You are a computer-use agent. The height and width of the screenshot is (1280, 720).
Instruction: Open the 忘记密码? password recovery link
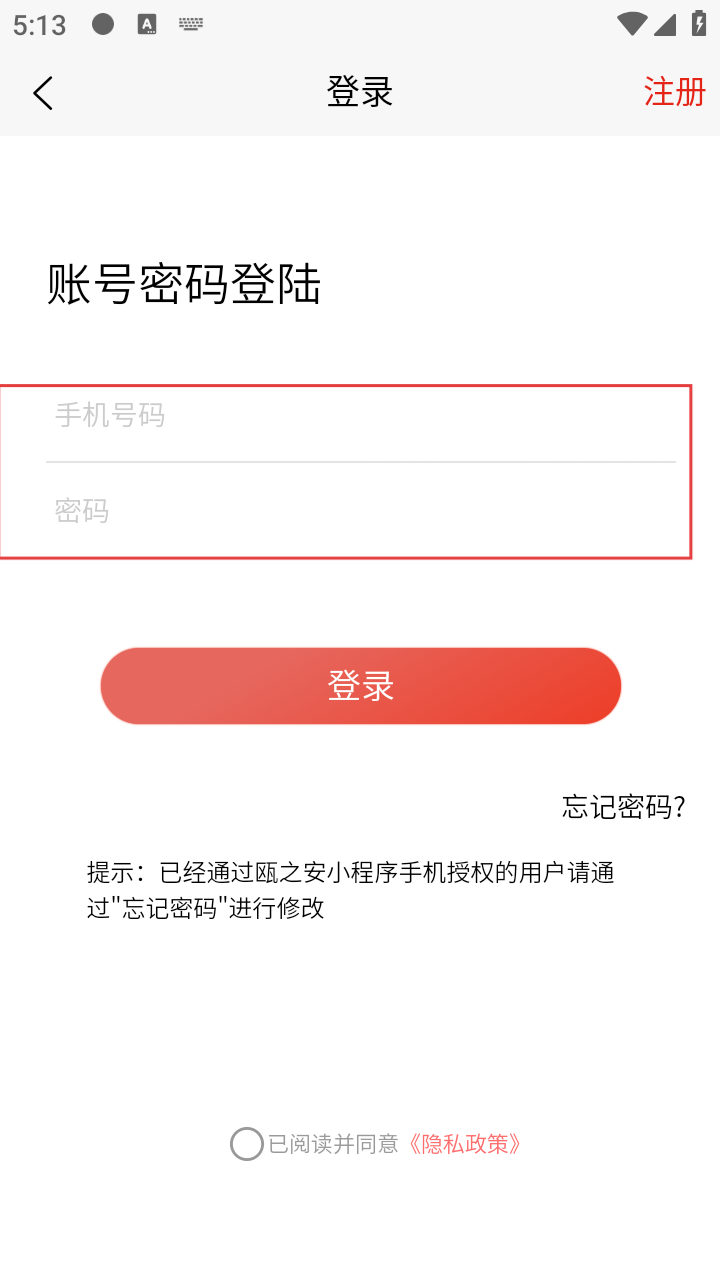tap(624, 807)
